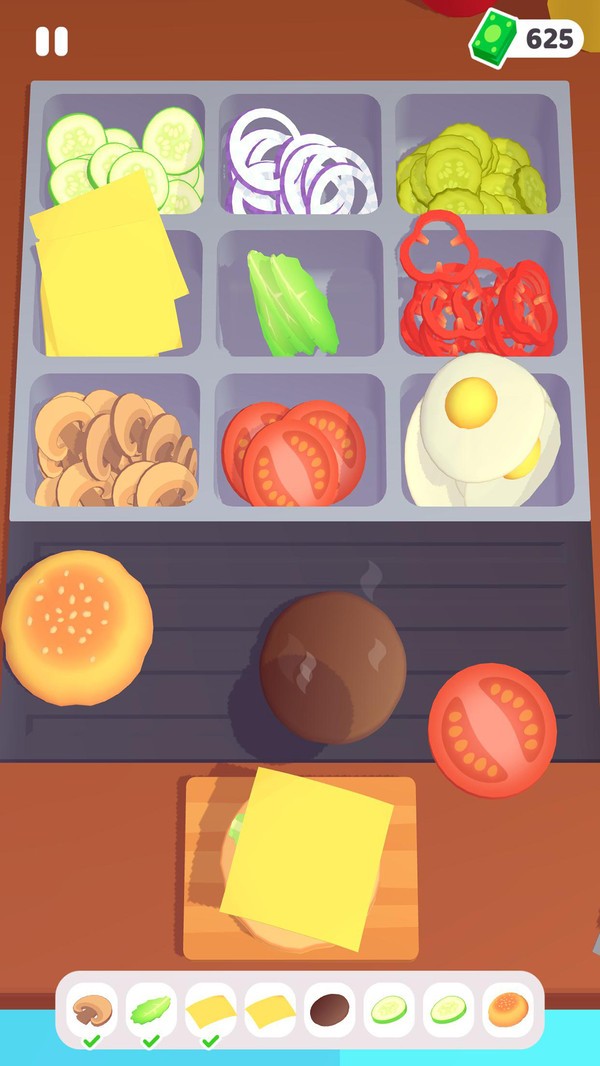The image size is (600, 1066).
Task: Select the onion rings bin
Action: tap(299, 162)
